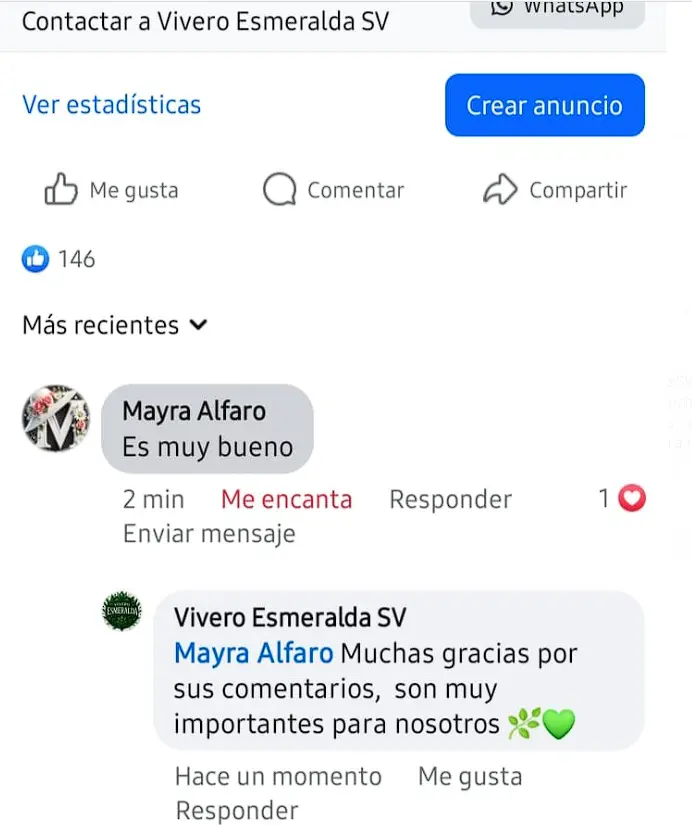Viewport: 692px width, 825px height.
Task: View the 146 reactions list
Action: 59,260
